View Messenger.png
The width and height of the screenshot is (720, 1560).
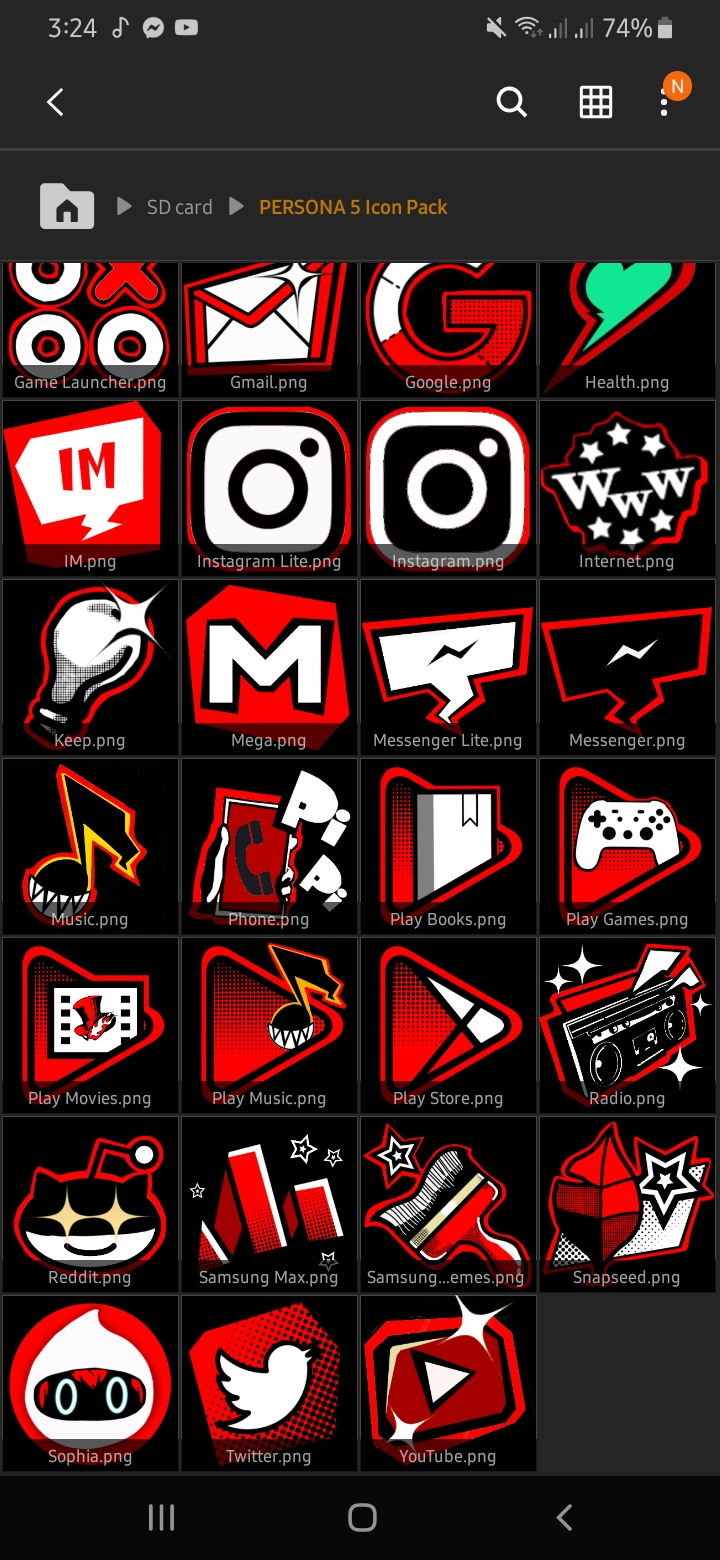click(627, 668)
